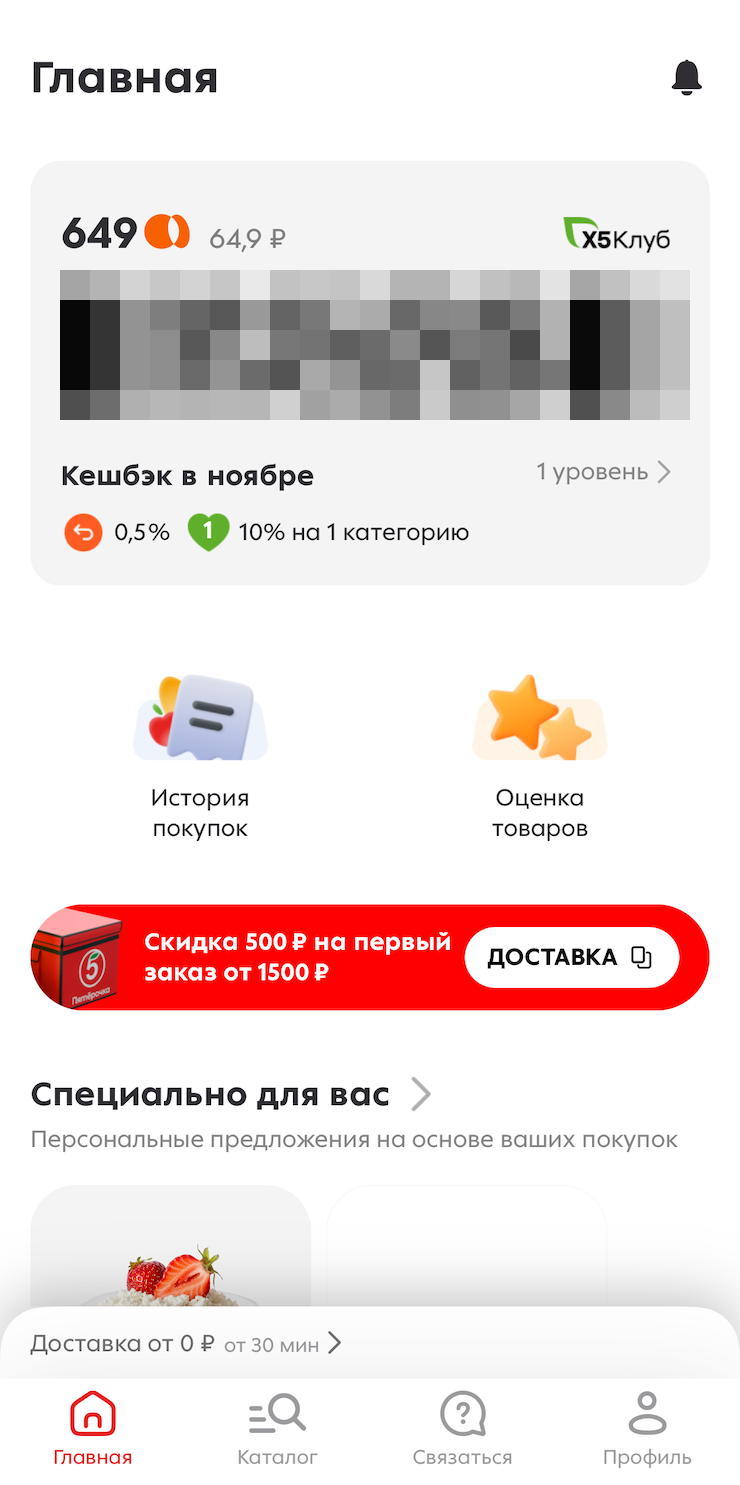This screenshot has width=740, height=1485.
Task: Switch to the Каталог tab
Action: [277, 1430]
